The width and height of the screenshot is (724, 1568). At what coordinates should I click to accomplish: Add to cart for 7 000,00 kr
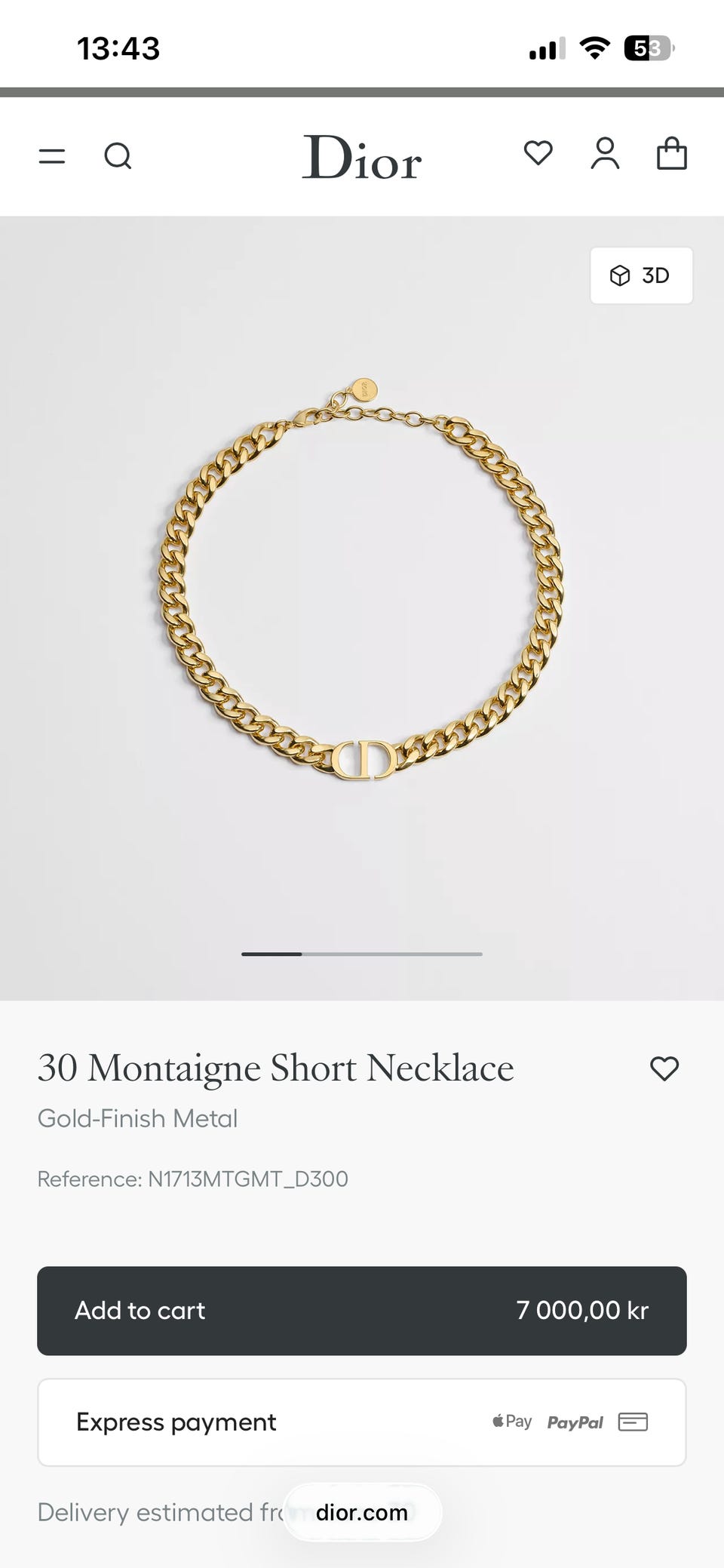362,1311
